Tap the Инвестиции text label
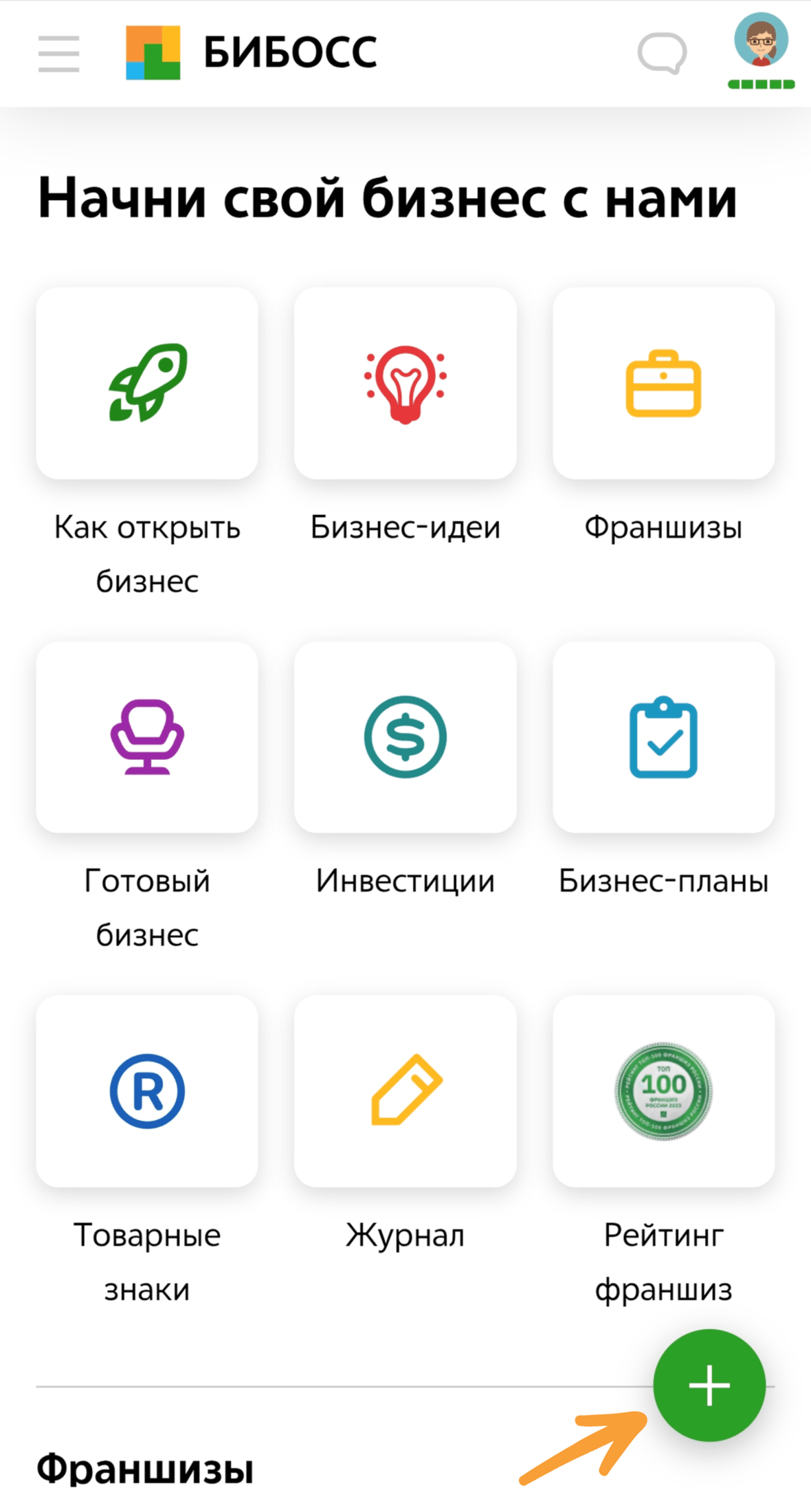 pos(405,881)
